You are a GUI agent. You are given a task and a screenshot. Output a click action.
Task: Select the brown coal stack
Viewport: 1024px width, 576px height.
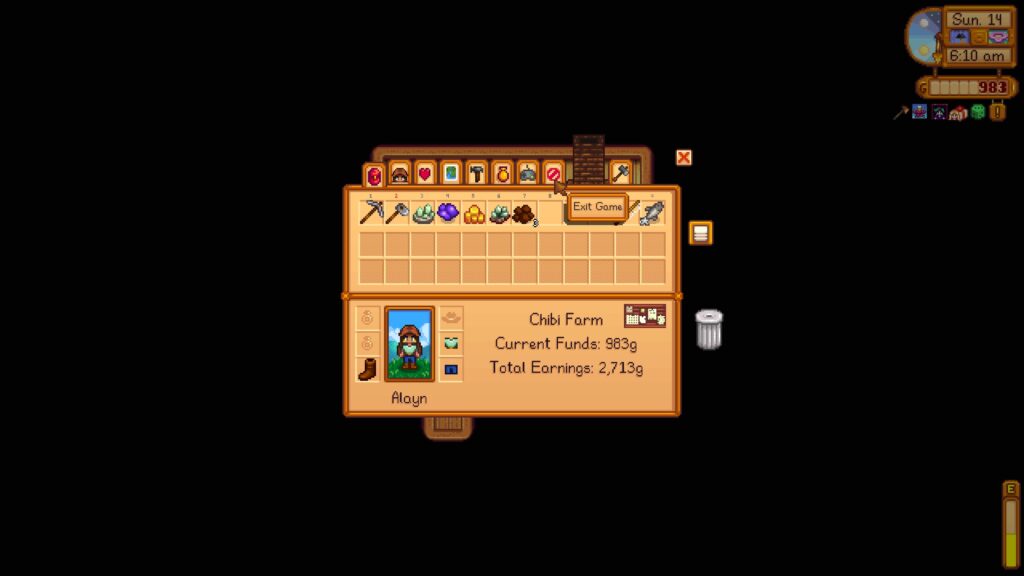(525, 214)
